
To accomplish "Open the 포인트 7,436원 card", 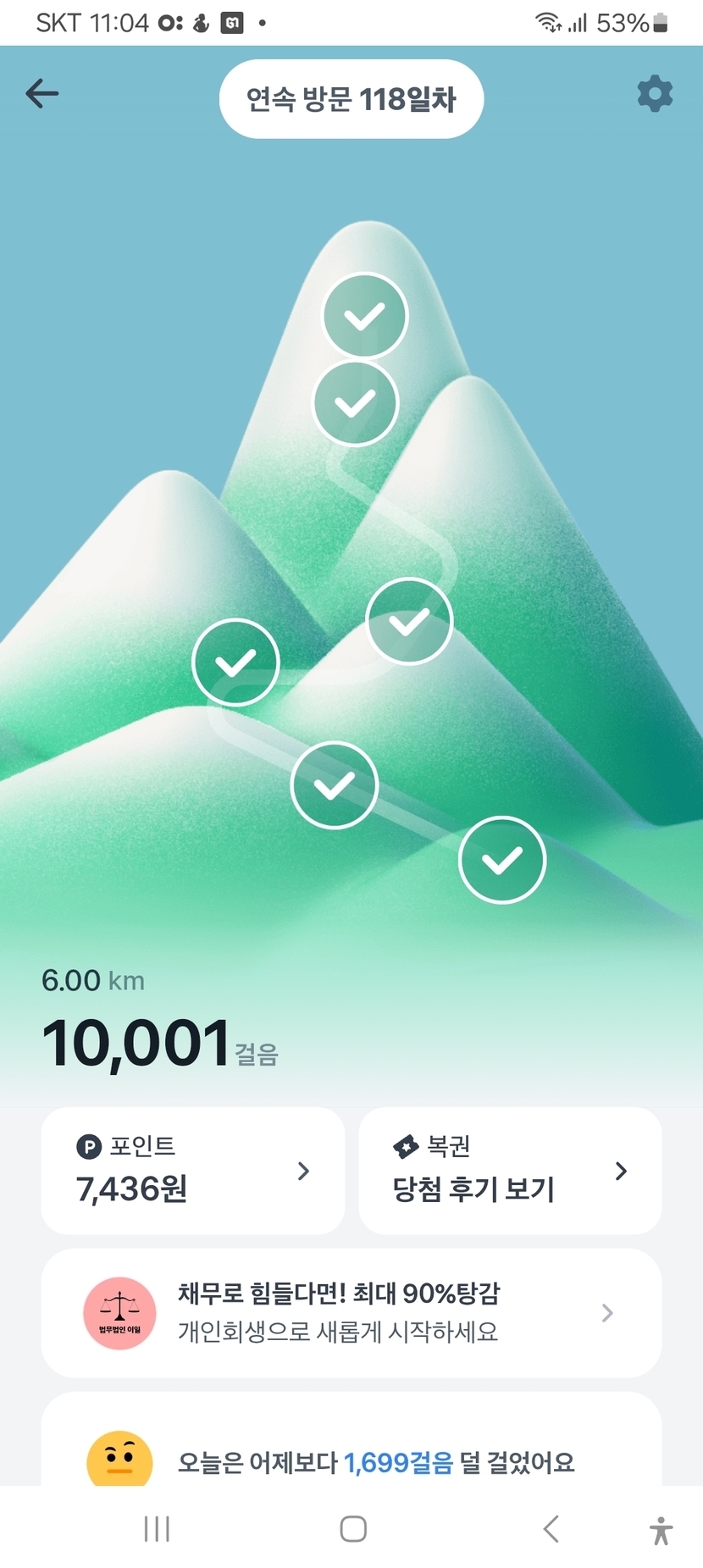I will (193, 1171).
